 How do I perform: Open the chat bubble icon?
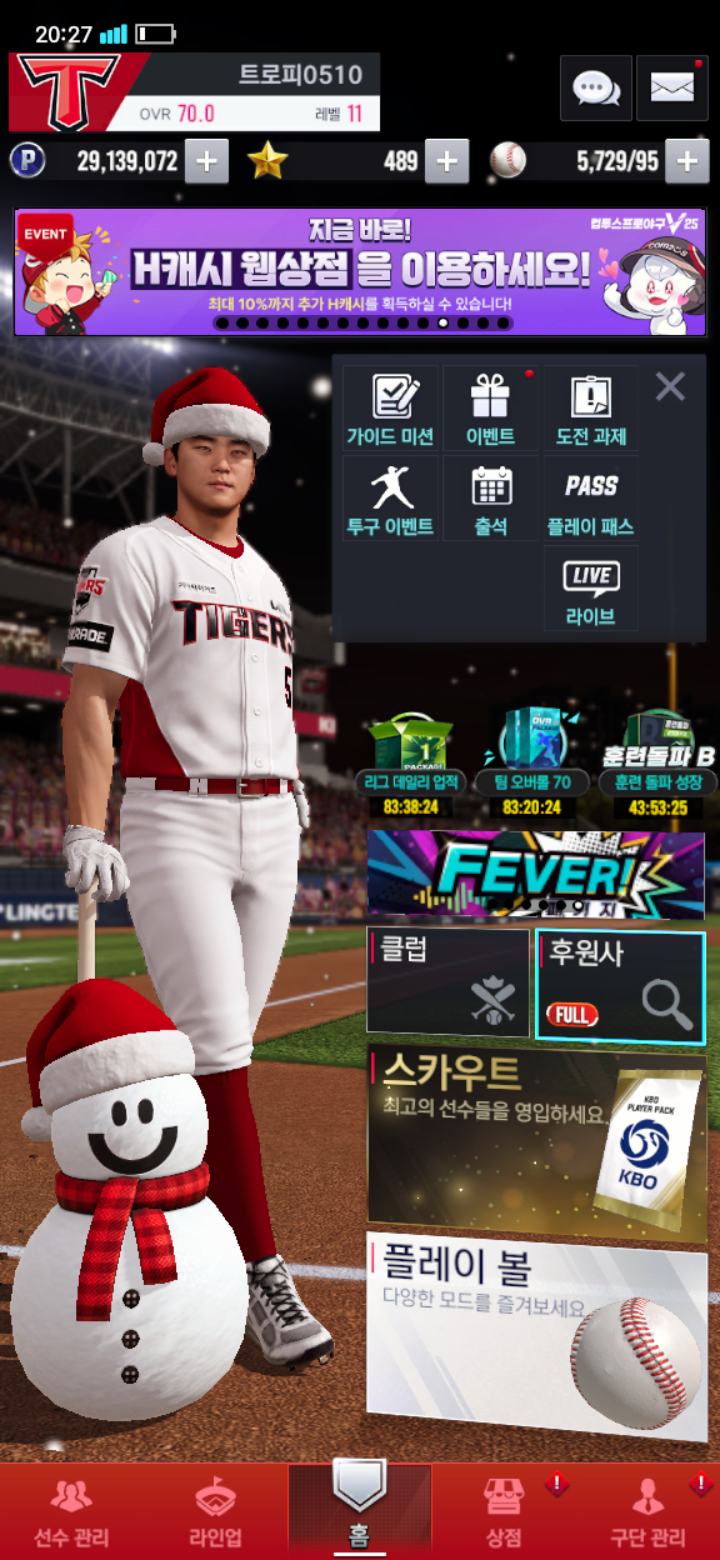(596, 88)
